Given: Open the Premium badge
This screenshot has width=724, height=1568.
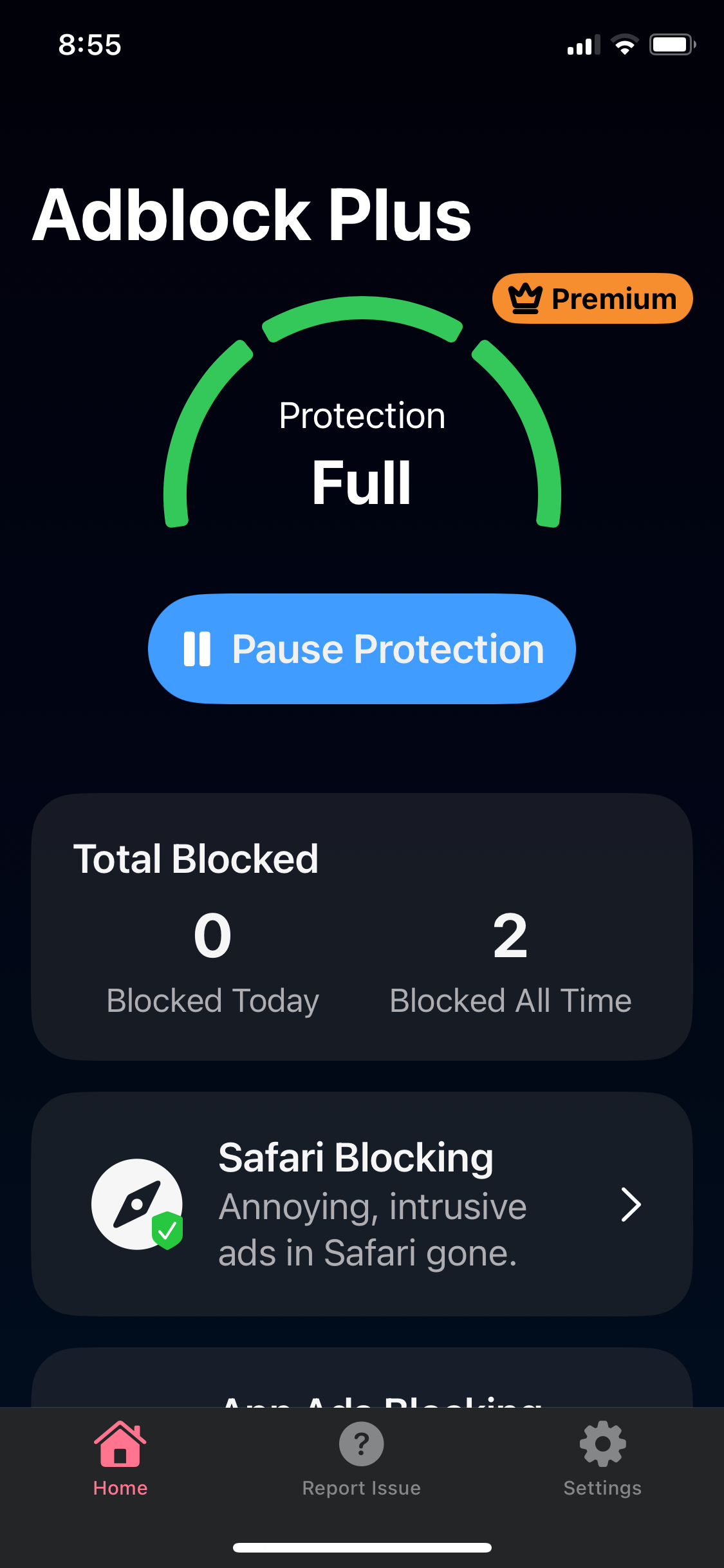Looking at the screenshot, I should coord(592,299).
